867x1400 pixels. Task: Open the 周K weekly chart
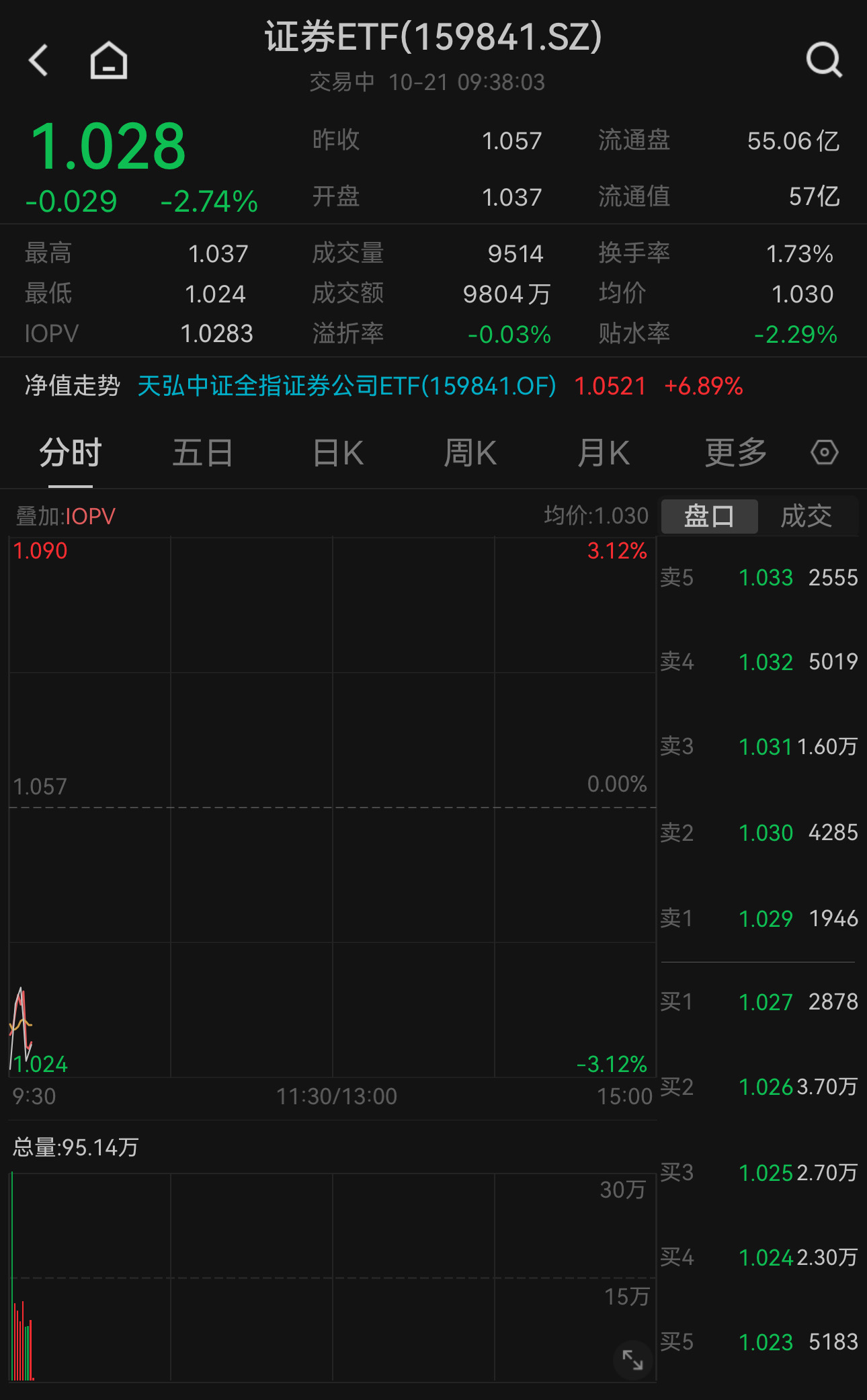click(470, 453)
